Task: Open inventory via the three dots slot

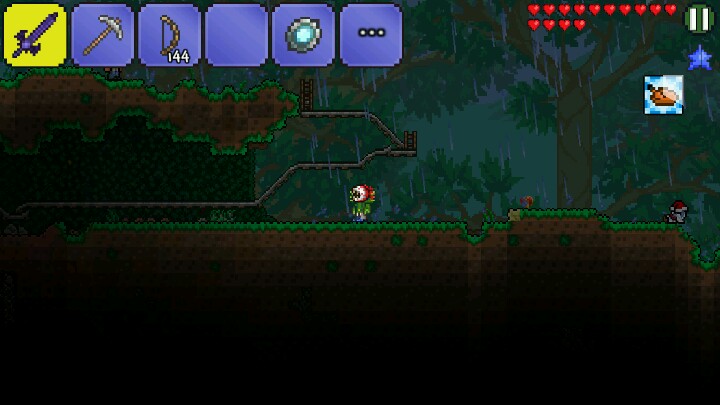Action: (370, 35)
